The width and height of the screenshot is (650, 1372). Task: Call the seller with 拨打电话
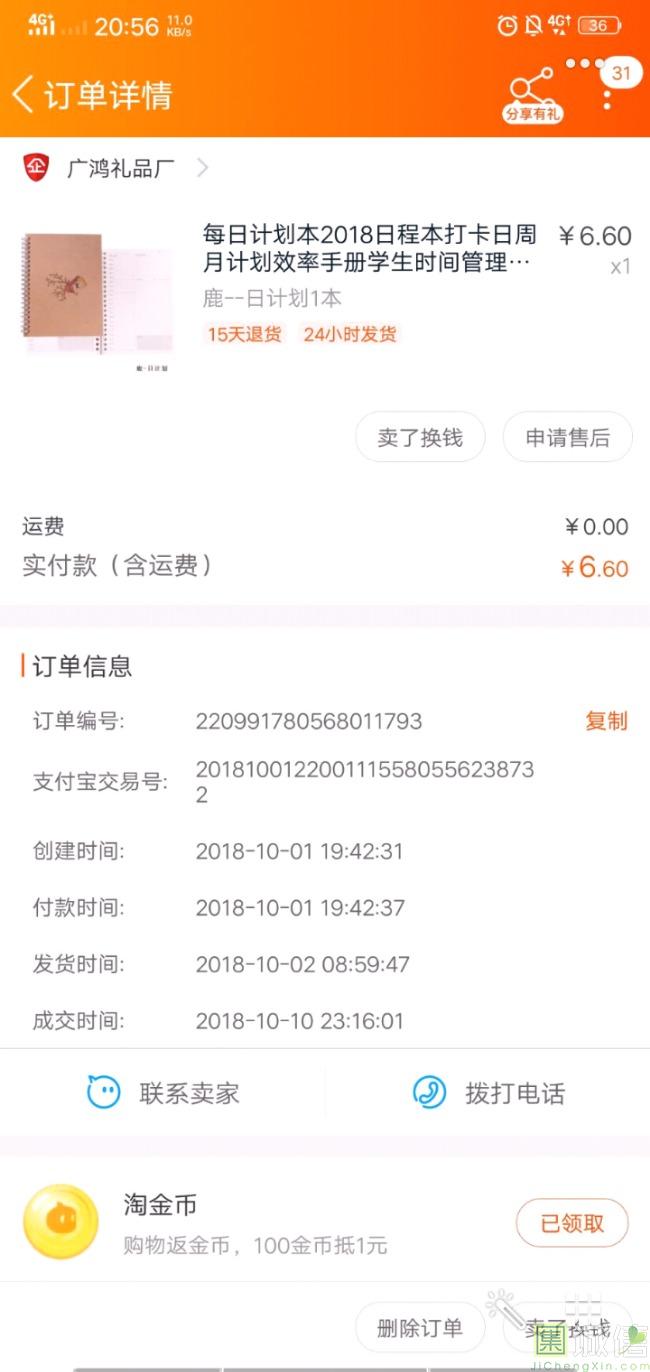(x=489, y=1093)
